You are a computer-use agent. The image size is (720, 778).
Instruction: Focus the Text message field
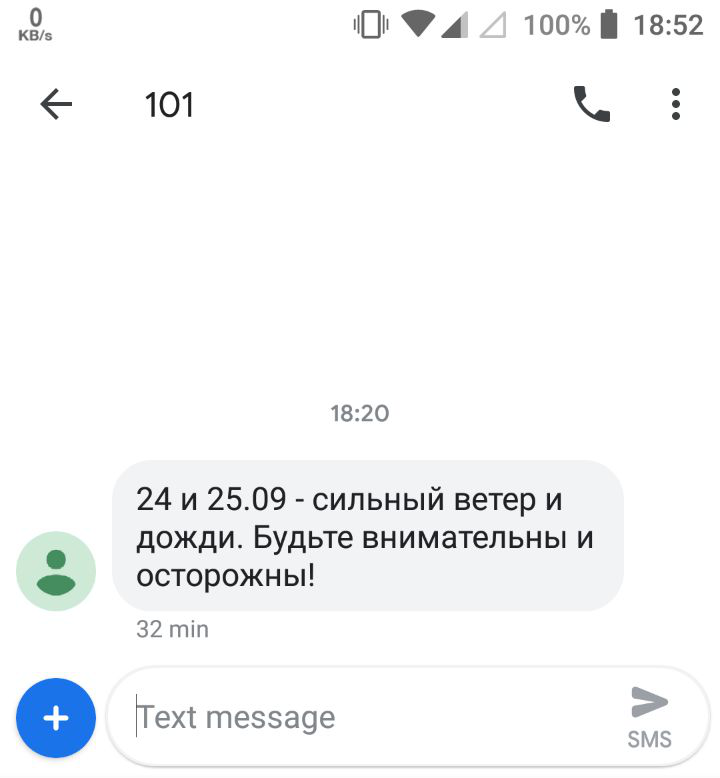coord(370,717)
